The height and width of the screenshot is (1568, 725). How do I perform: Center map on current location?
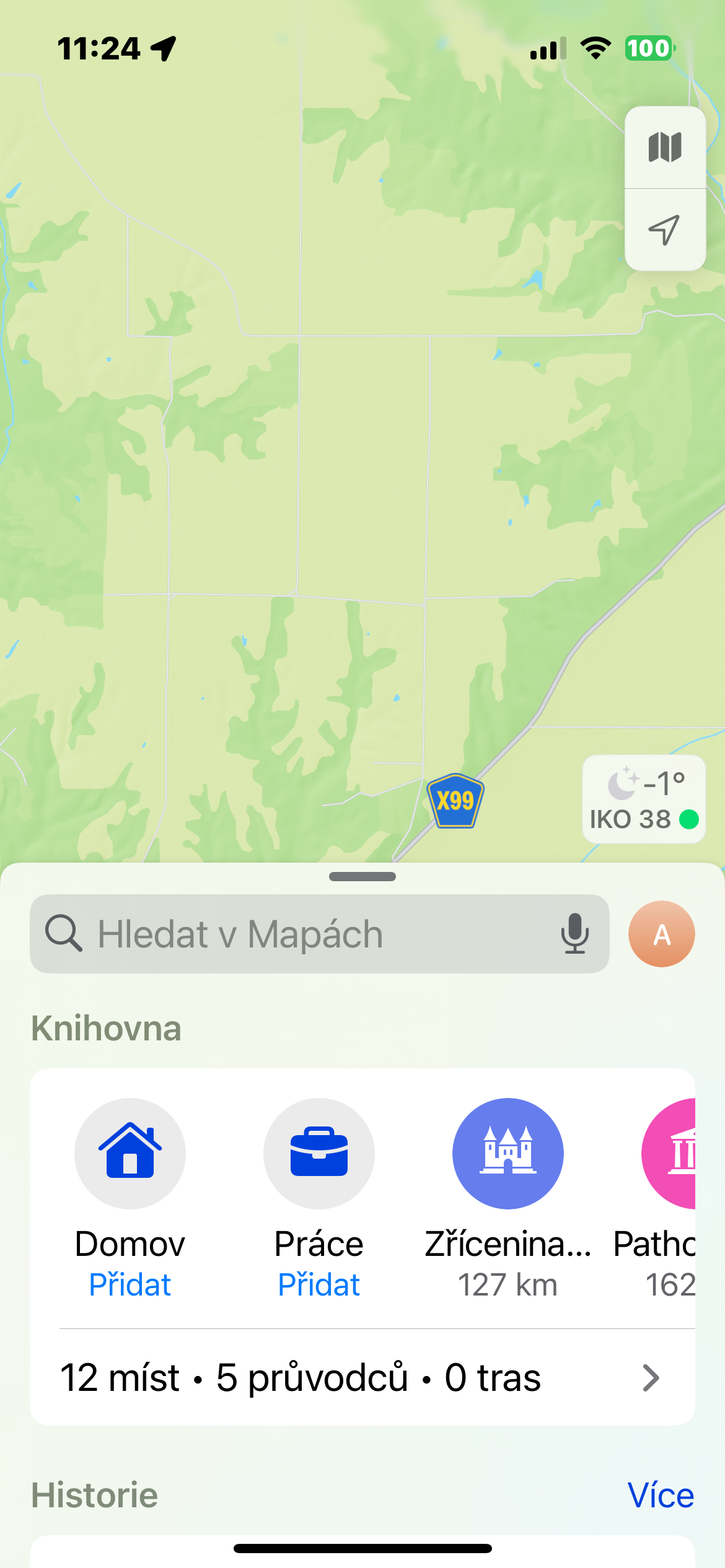point(665,230)
